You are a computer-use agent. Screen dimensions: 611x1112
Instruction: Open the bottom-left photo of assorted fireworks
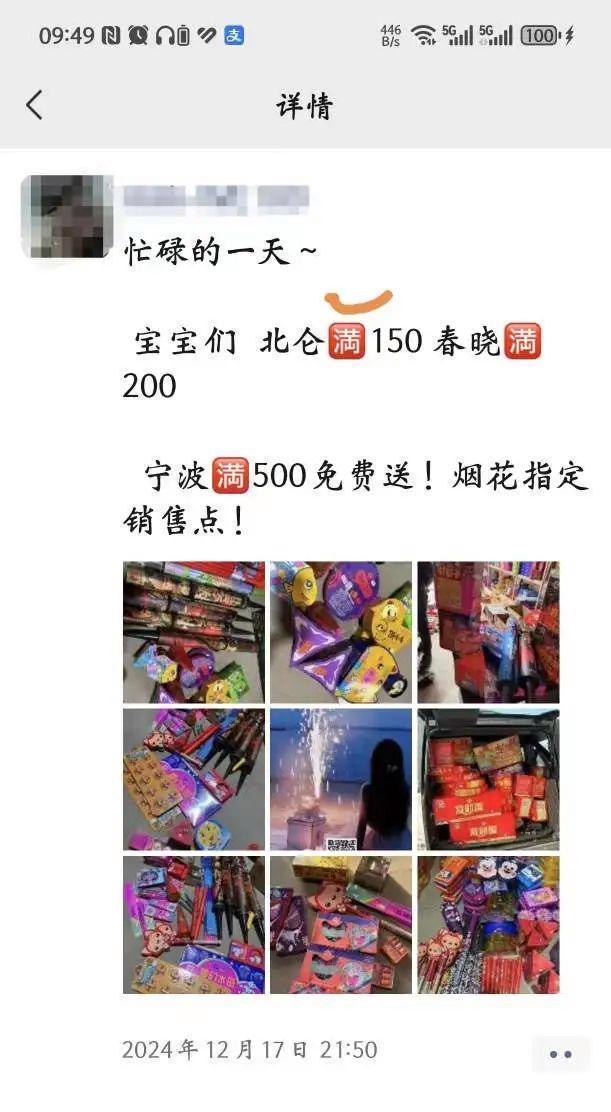tap(194, 925)
